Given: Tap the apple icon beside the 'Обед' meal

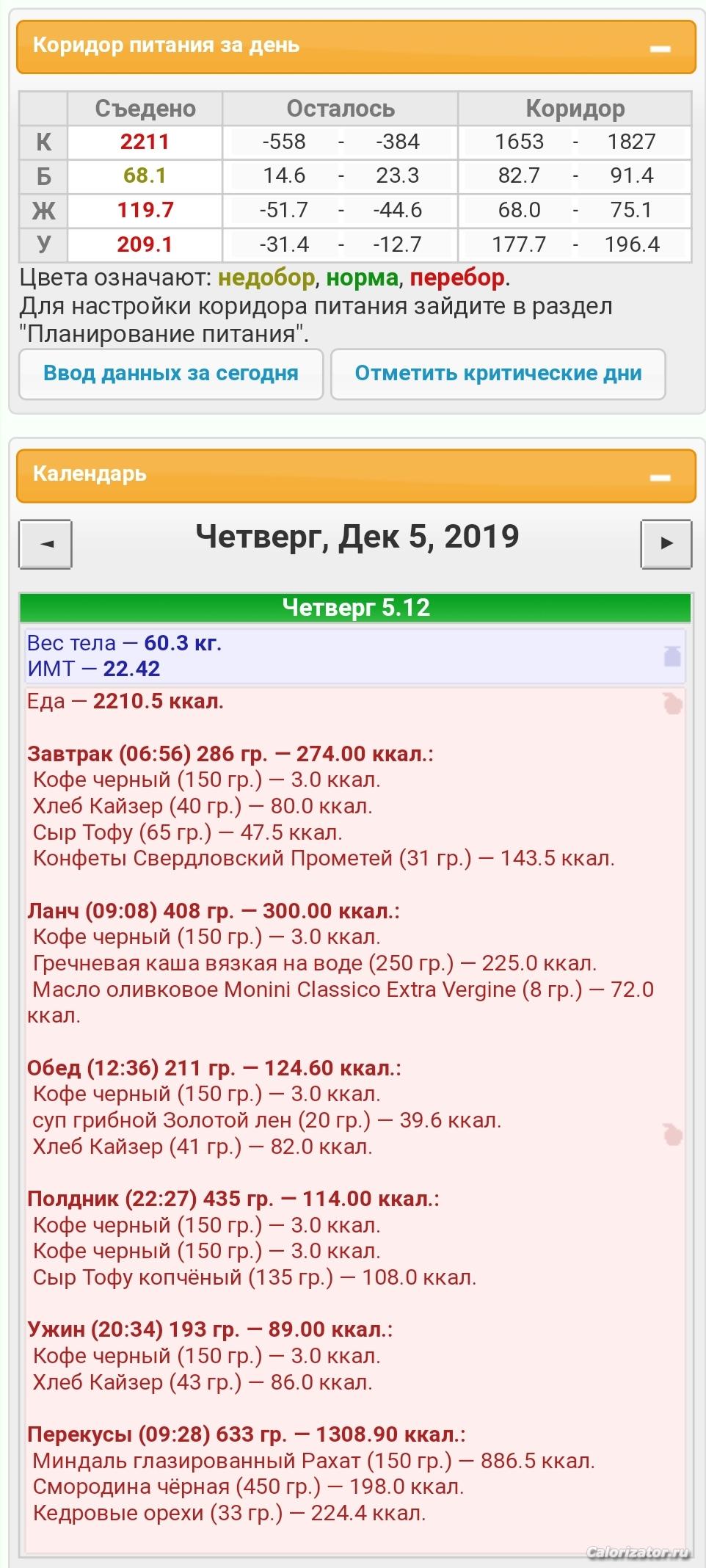Looking at the screenshot, I should click(x=672, y=1134).
